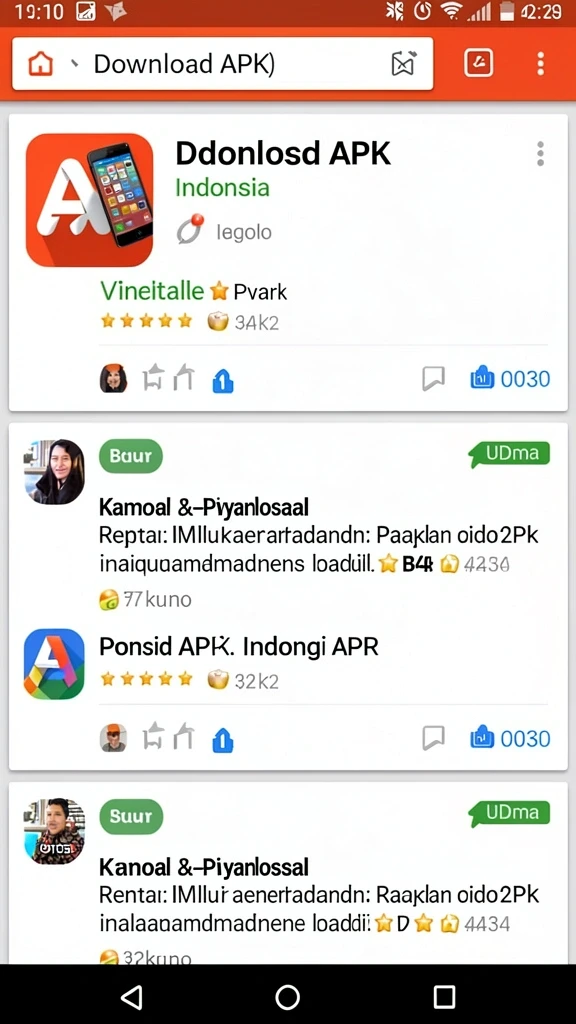Viewport: 576px width, 1024px height.
Task: Tap the Baur green chip
Action: pyautogui.click(x=131, y=456)
